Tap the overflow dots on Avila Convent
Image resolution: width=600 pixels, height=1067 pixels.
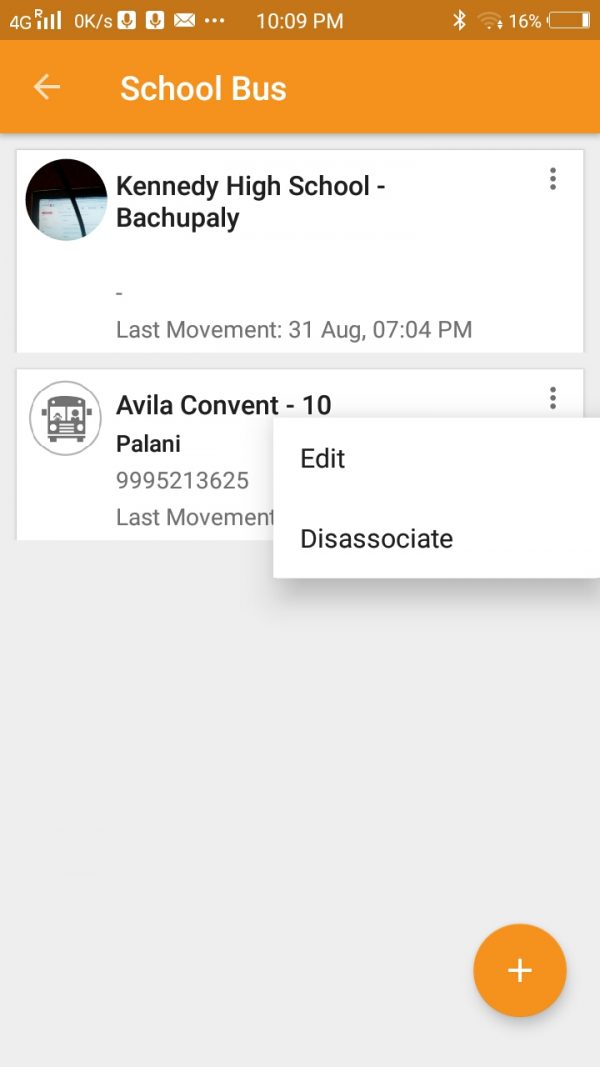pos(552,399)
